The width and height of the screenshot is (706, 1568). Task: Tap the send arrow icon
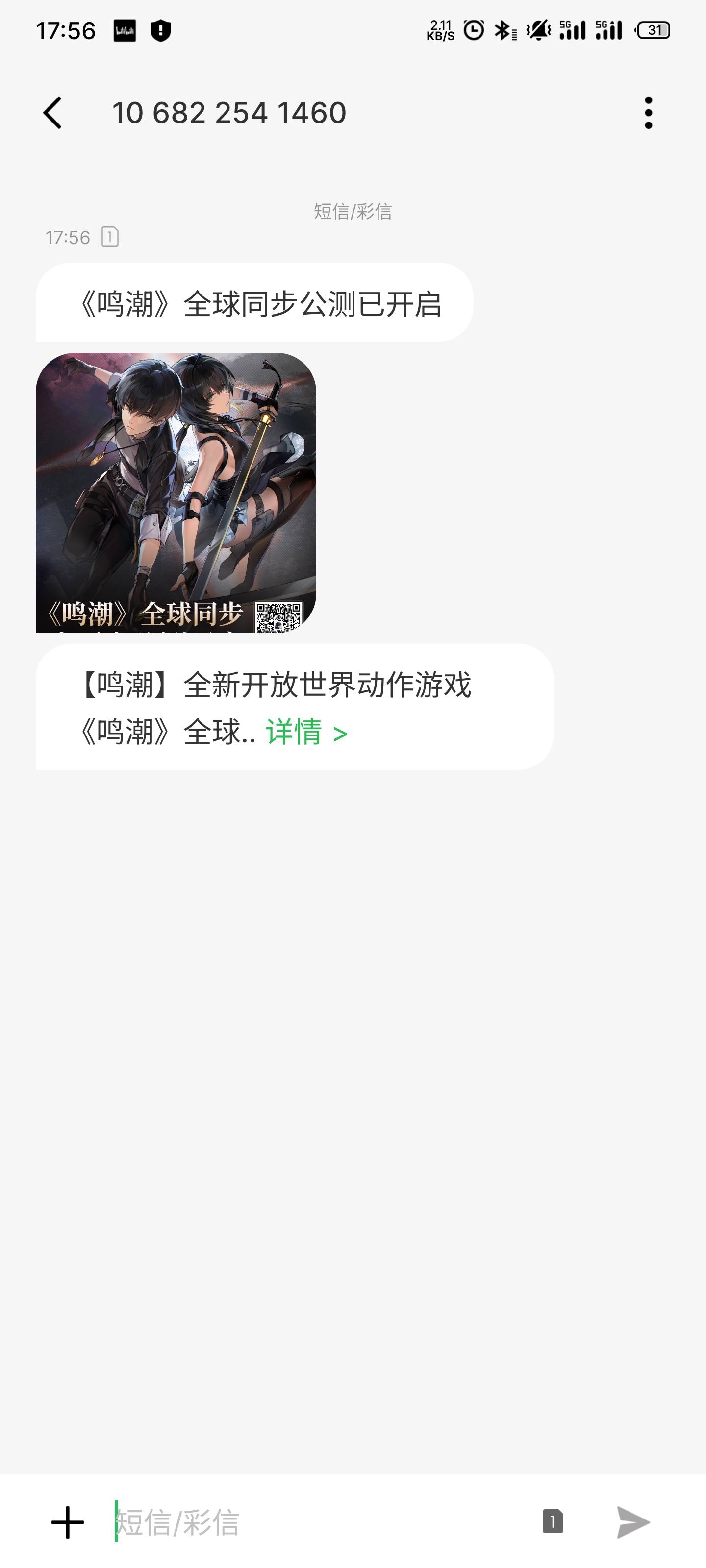point(633,1522)
